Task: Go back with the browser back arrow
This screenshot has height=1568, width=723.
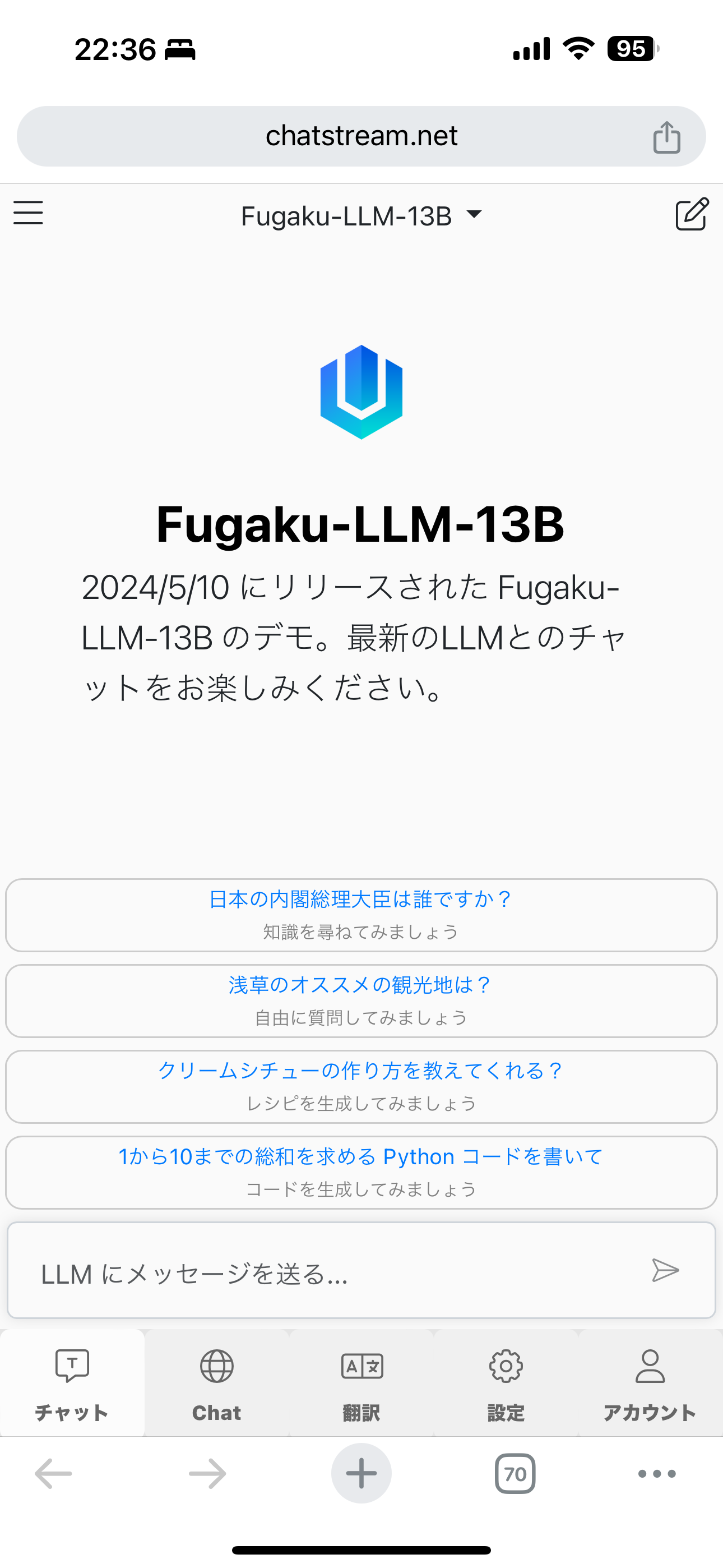Action: point(54,1474)
